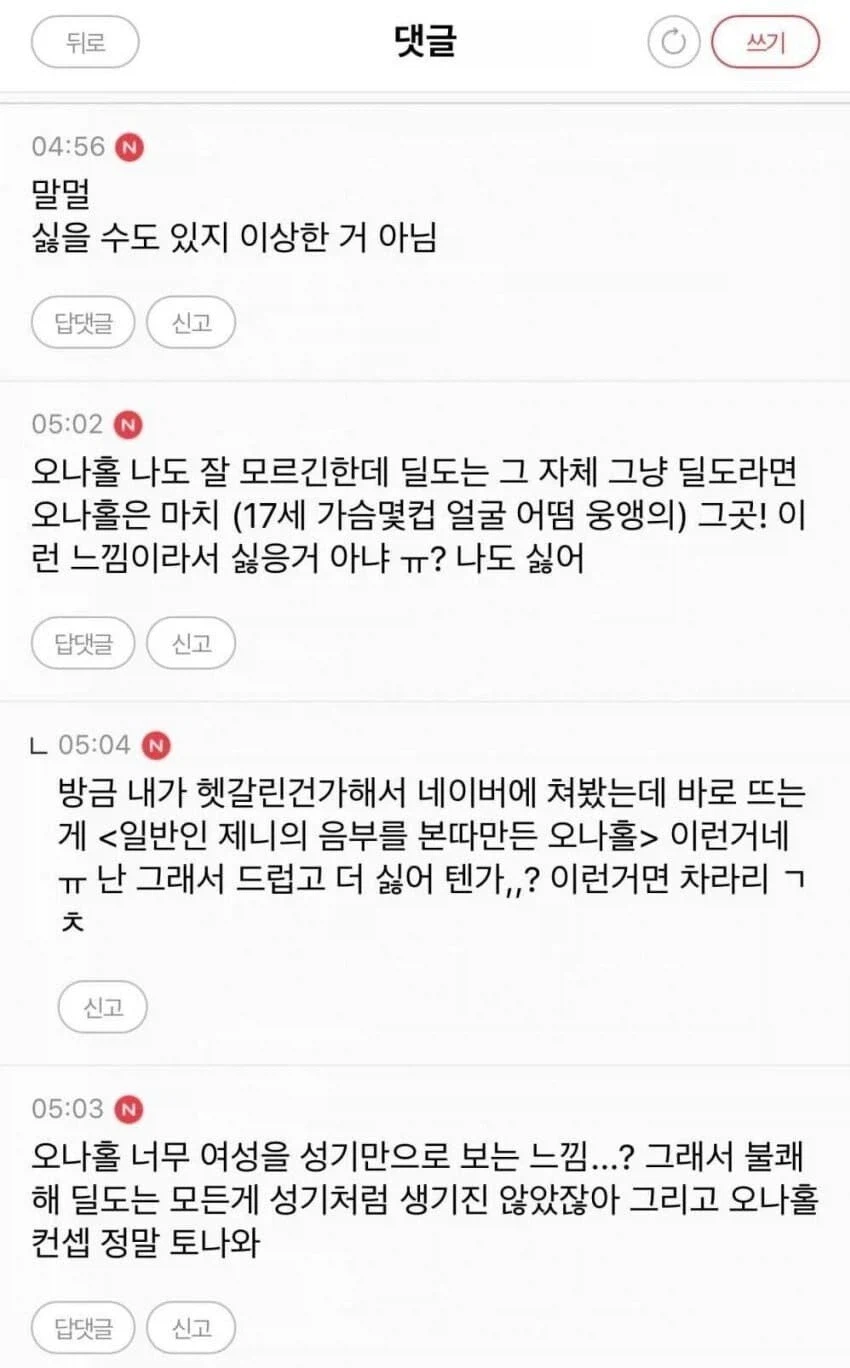The width and height of the screenshot is (850, 1368).
Task: Click 답댓글 under the 05:02 comment
Action: tap(82, 643)
